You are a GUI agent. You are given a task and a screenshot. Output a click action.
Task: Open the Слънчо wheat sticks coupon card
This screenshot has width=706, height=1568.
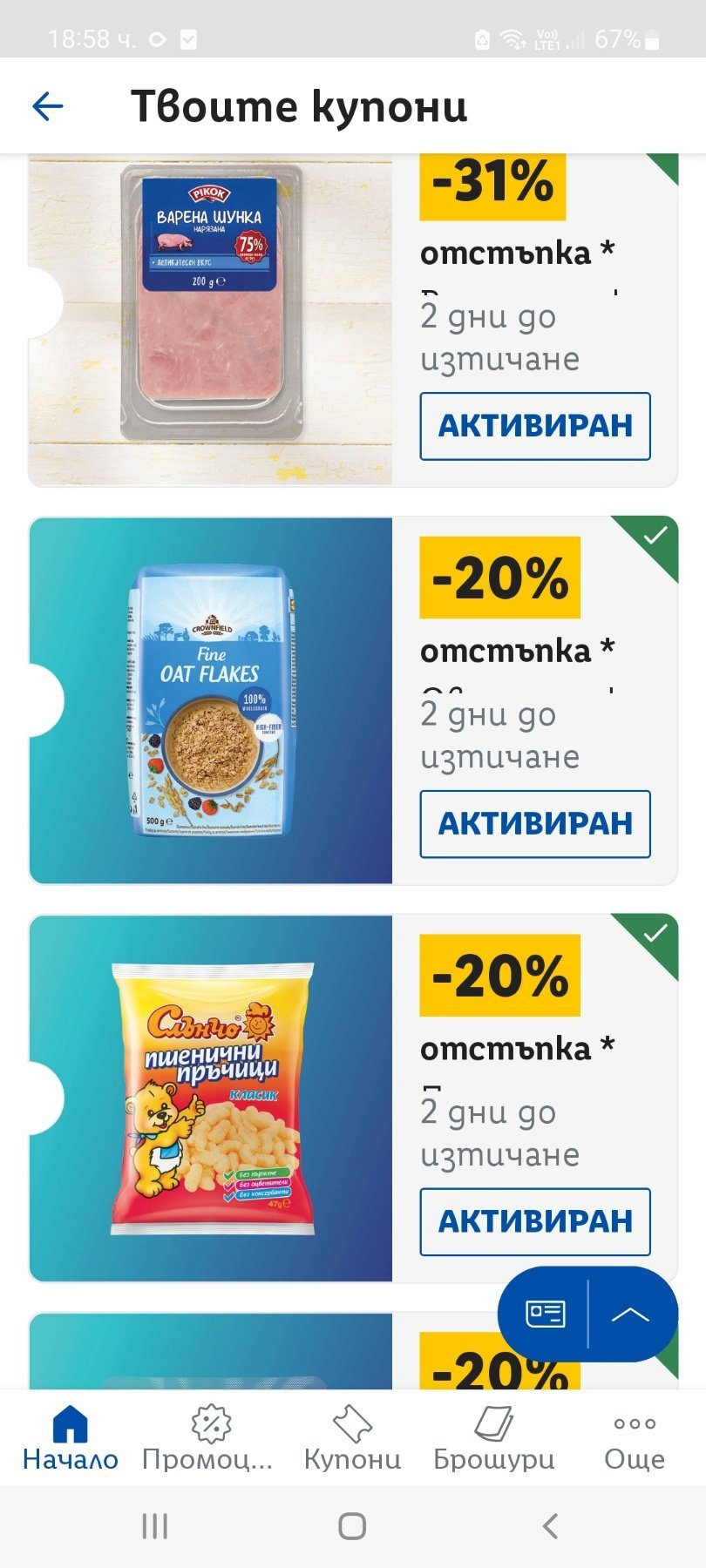[211, 1098]
